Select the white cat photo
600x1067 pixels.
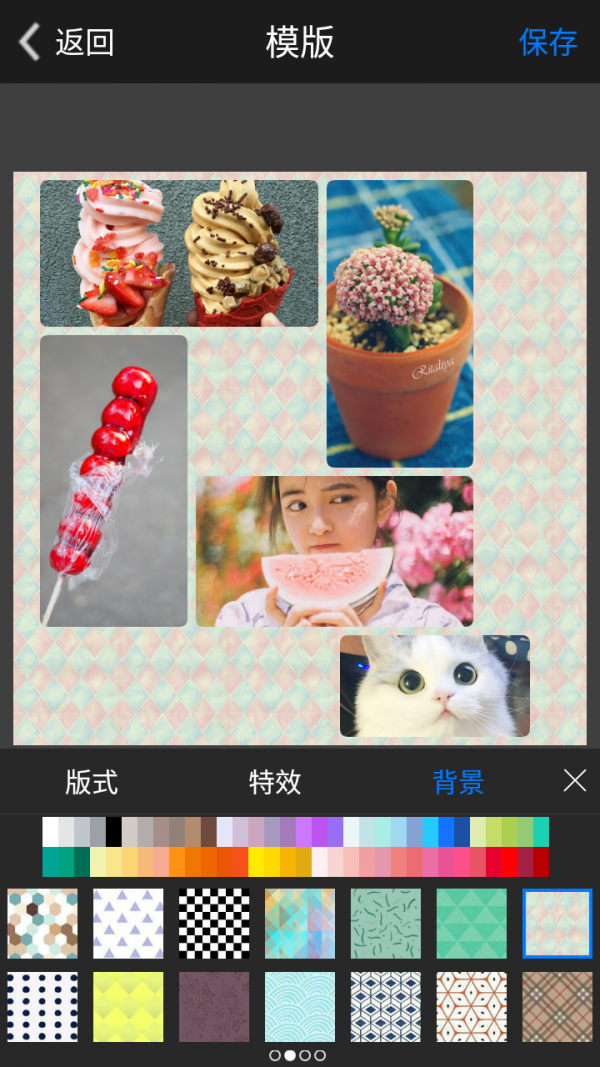(435, 686)
